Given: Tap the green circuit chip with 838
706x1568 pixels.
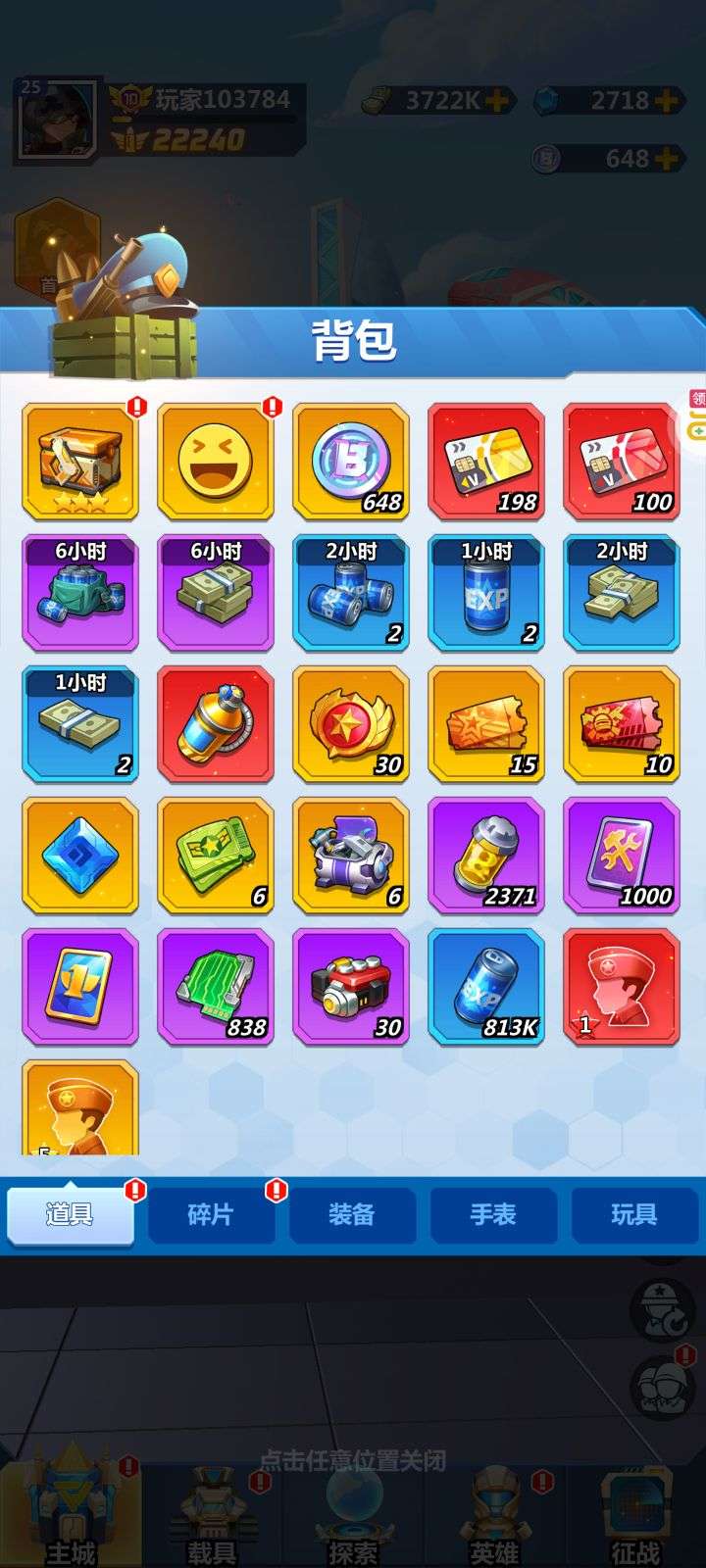Looking at the screenshot, I should [216, 986].
